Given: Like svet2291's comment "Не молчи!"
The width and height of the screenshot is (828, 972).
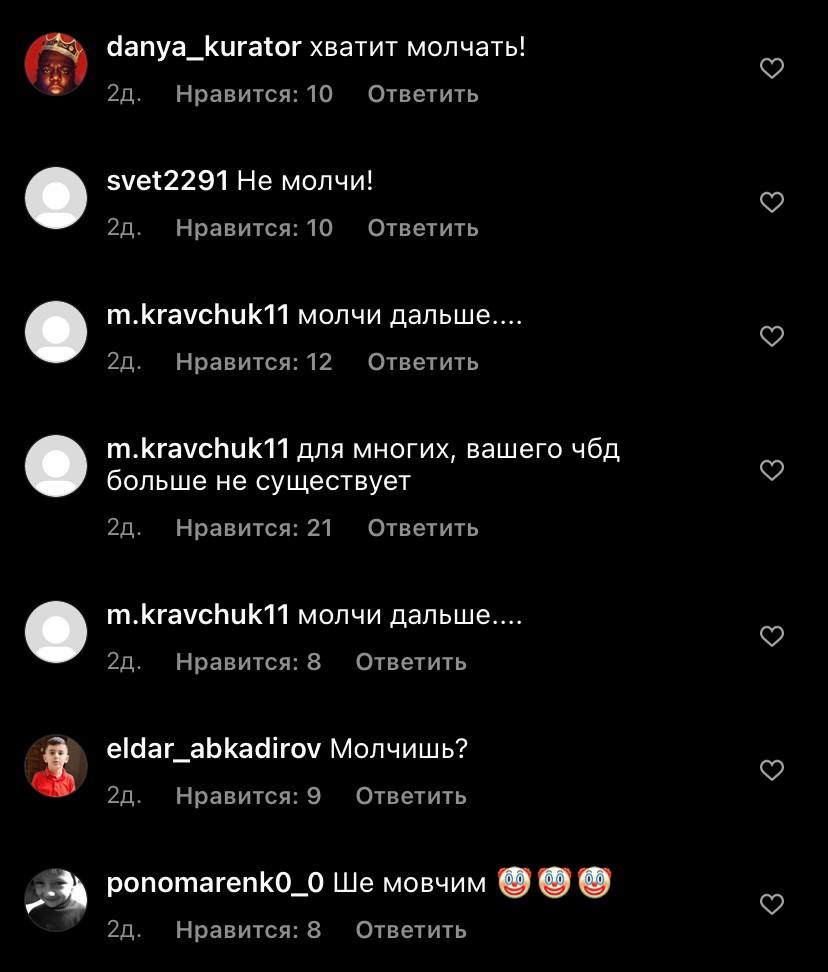Looking at the screenshot, I should pos(771,203).
